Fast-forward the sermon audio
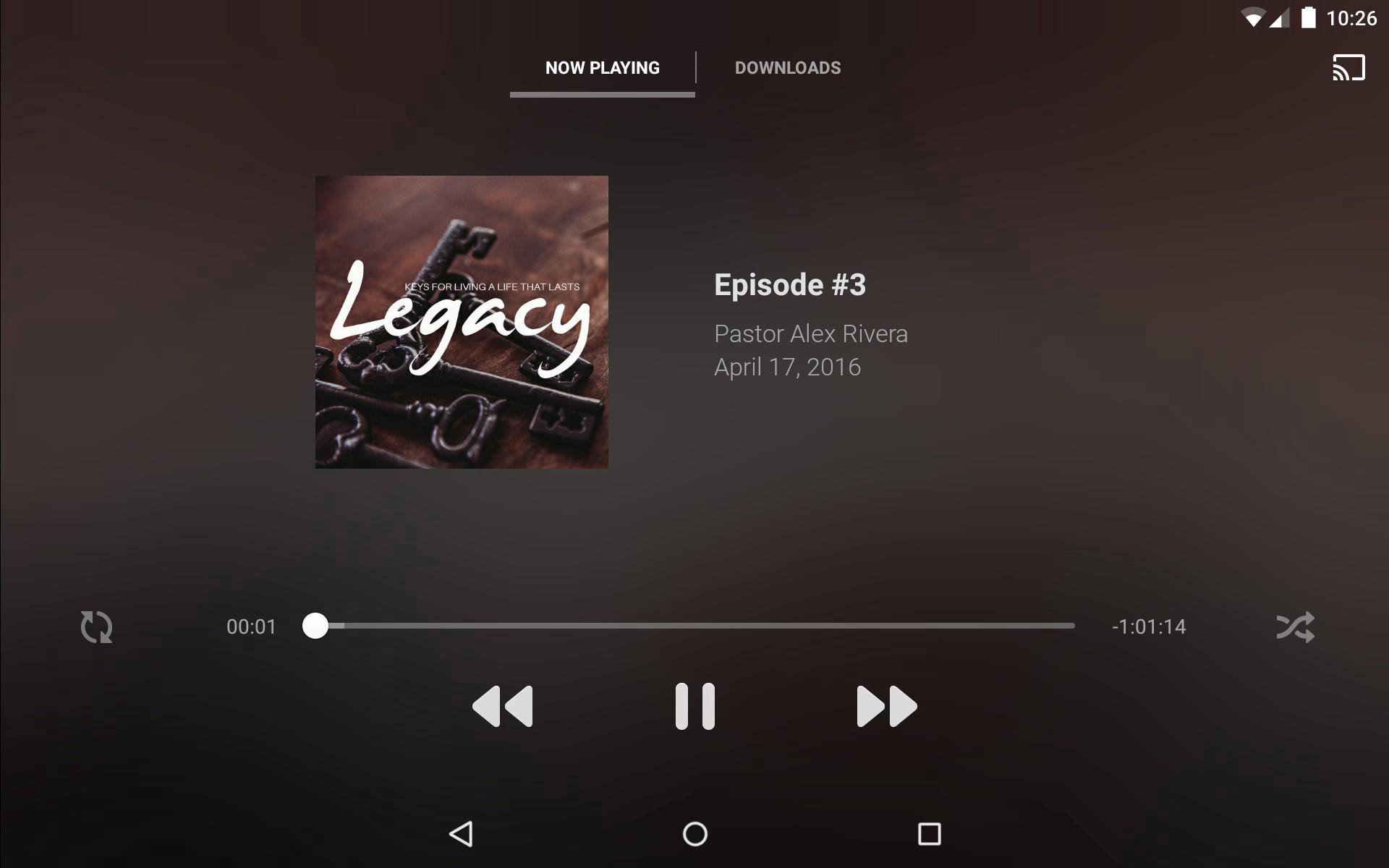 (x=886, y=706)
